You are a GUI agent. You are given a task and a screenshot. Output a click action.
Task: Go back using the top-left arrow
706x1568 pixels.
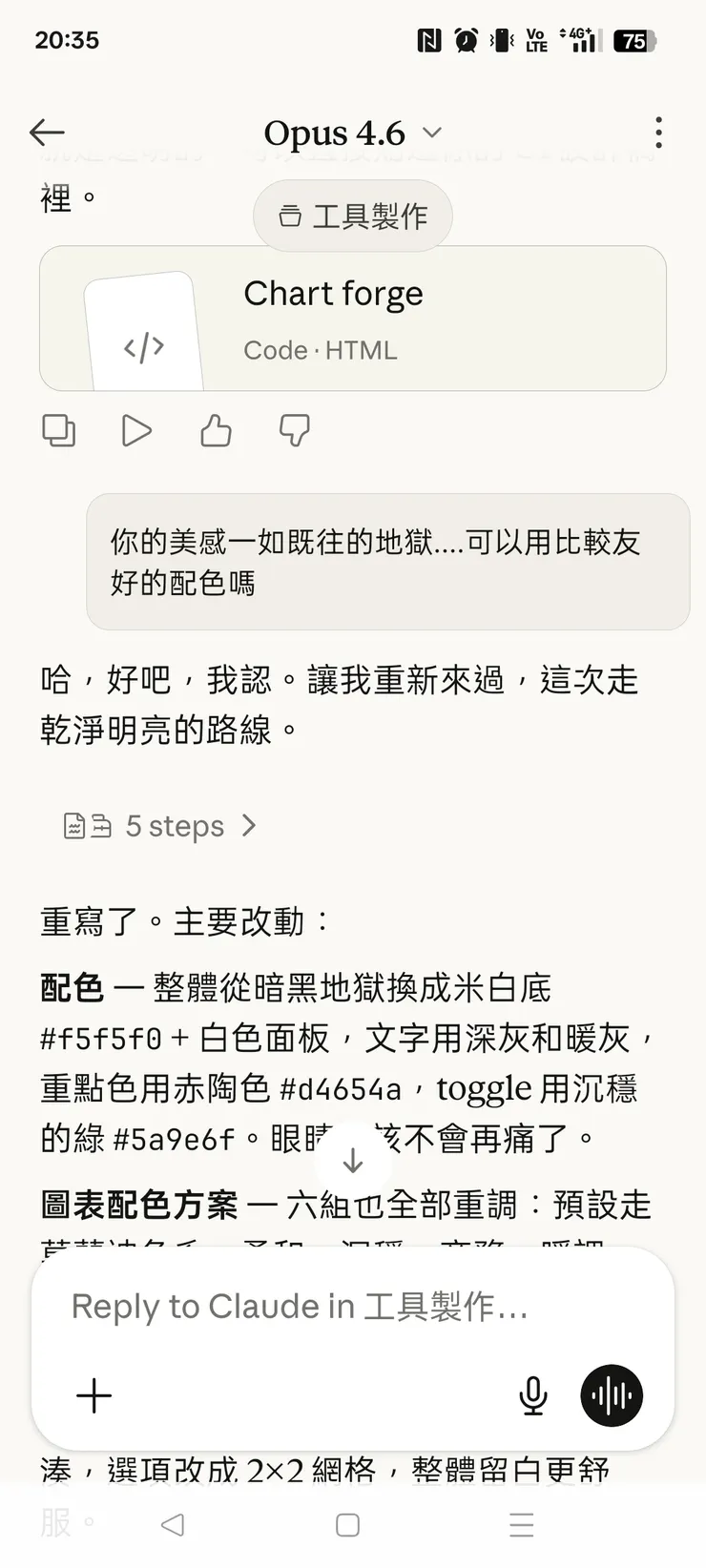[x=47, y=133]
